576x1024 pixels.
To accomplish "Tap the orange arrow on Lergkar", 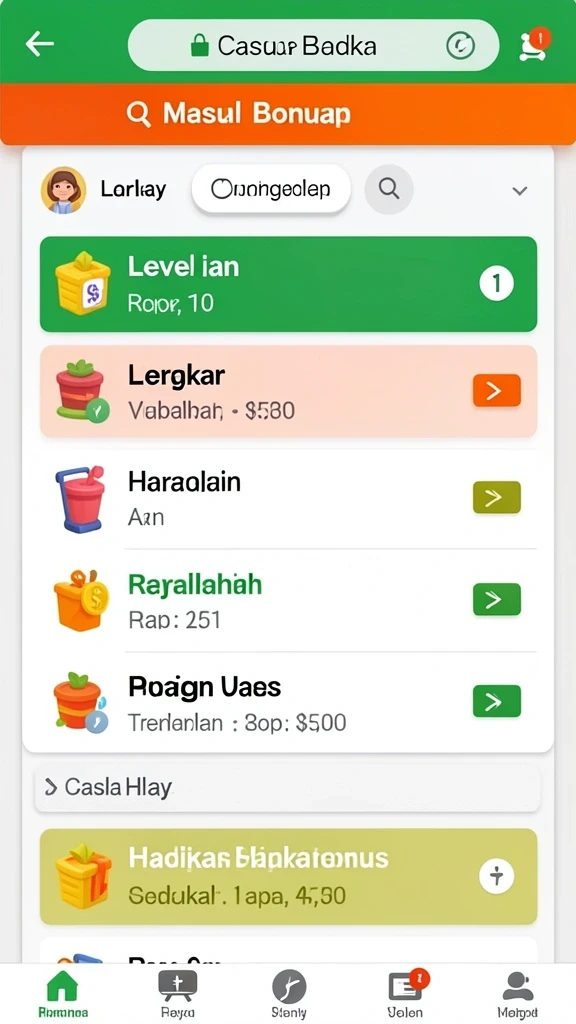I will [496, 391].
